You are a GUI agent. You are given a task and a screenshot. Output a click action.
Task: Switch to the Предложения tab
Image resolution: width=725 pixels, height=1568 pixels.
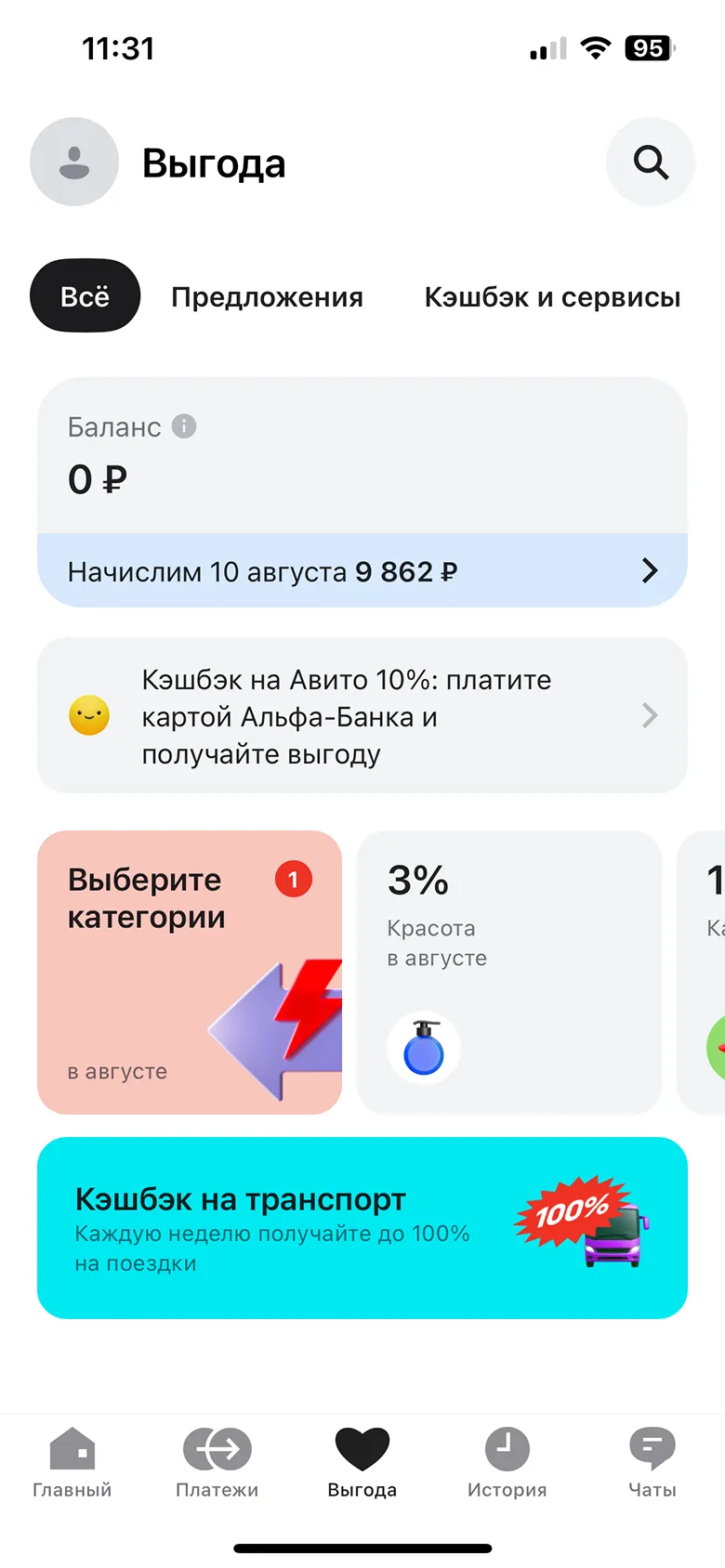(x=267, y=297)
